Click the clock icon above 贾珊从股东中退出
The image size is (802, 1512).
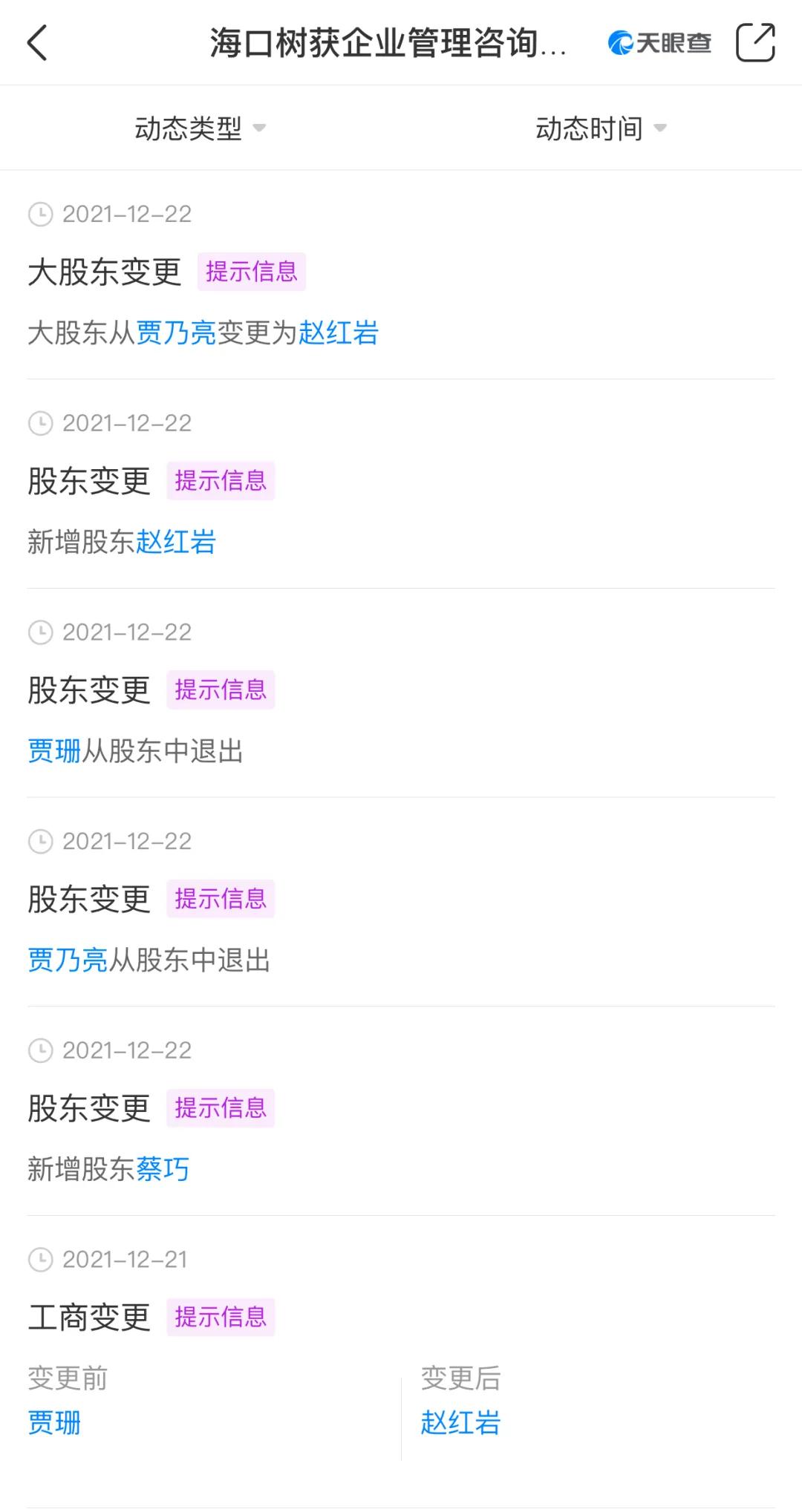coord(41,632)
